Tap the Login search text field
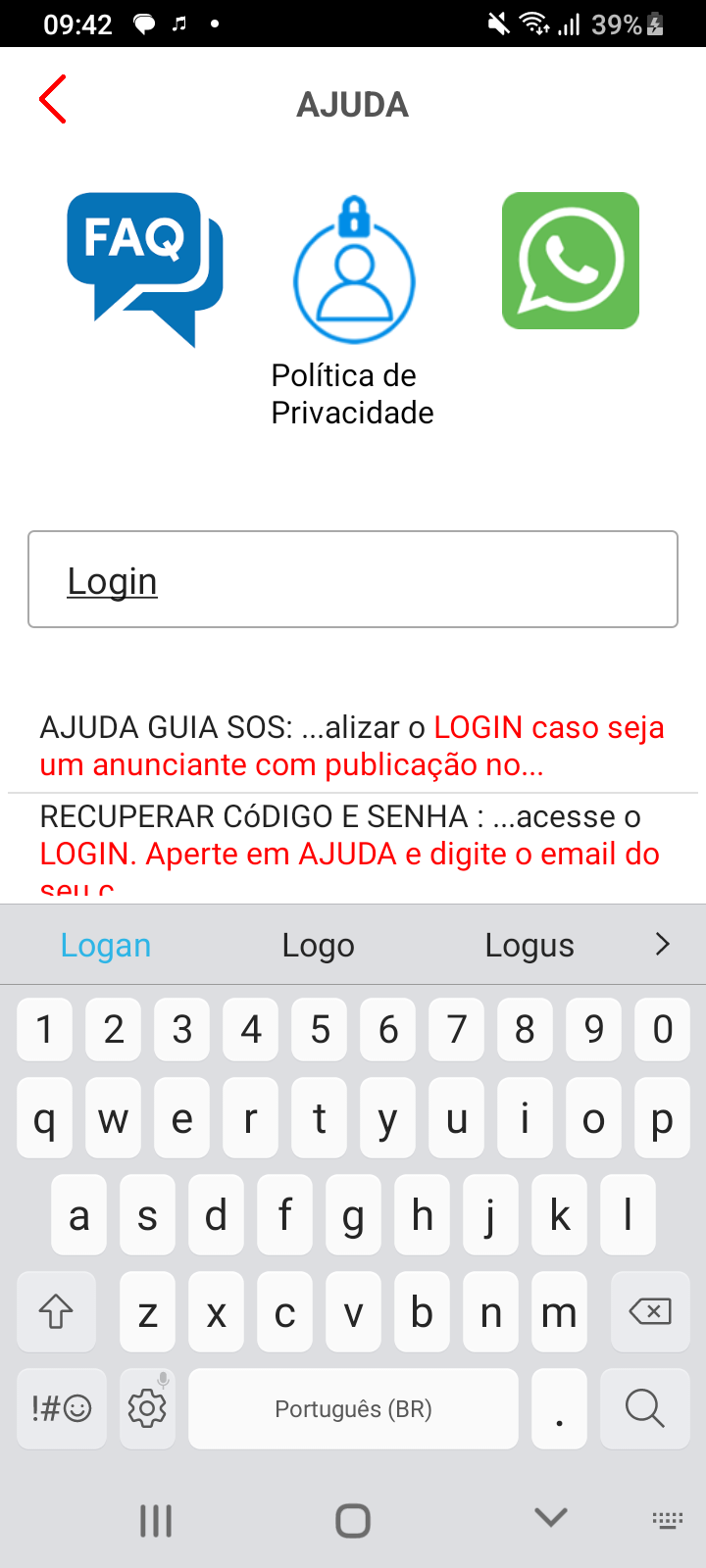Screen dimensions: 706x1568 (x=353, y=579)
